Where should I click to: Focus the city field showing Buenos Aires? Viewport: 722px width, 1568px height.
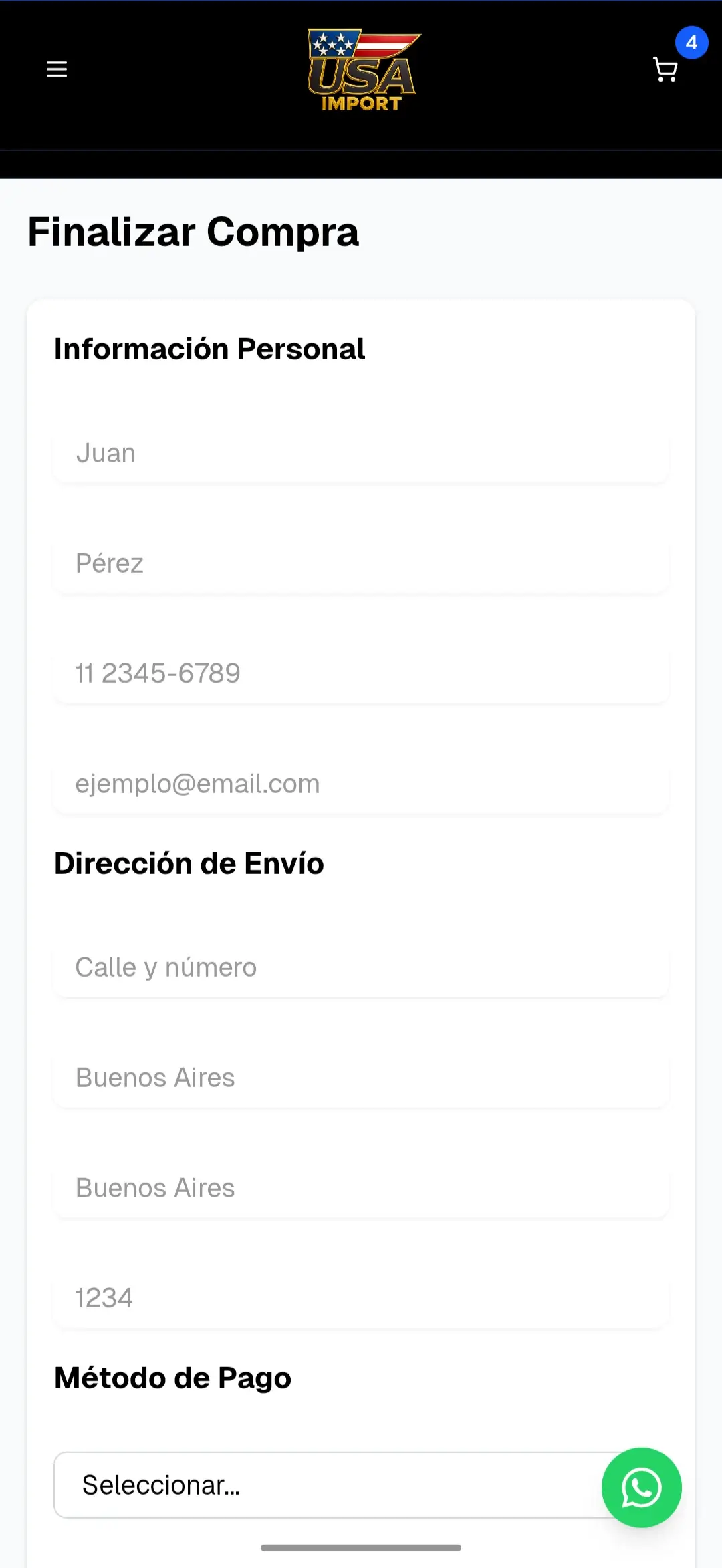point(361,1078)
